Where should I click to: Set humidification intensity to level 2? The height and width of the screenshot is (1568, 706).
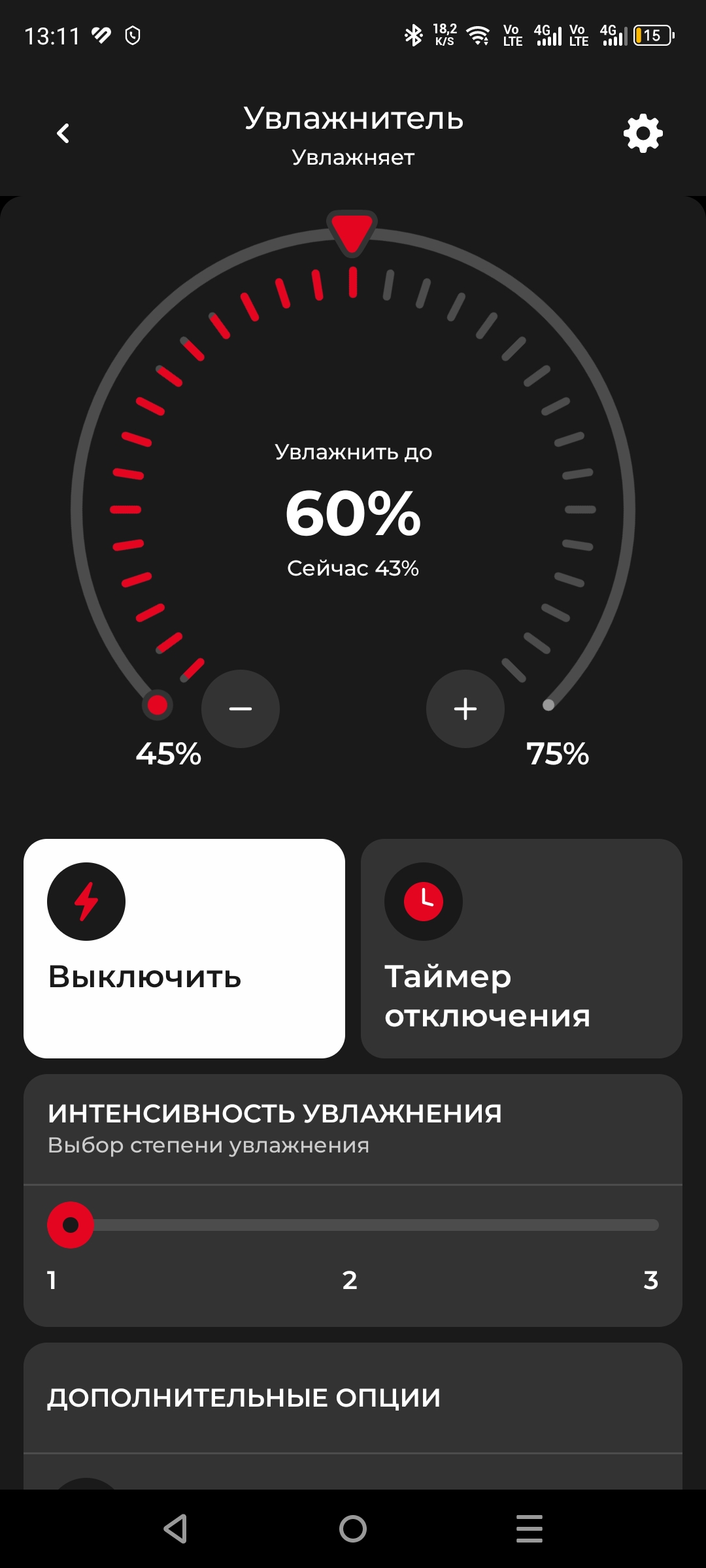click(x=350, y=1225)
